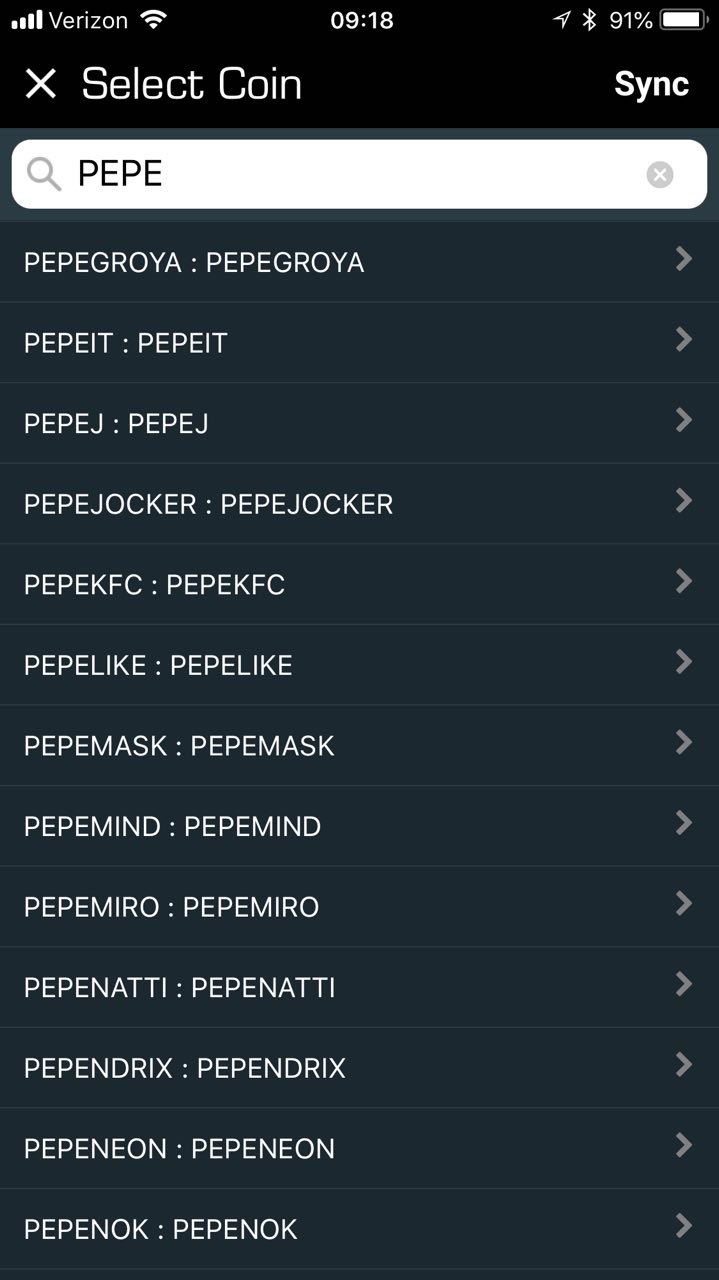Close the Select Coin screen
The height and width of the screenshot is (1280, 719).
click(x=41, y=84)
